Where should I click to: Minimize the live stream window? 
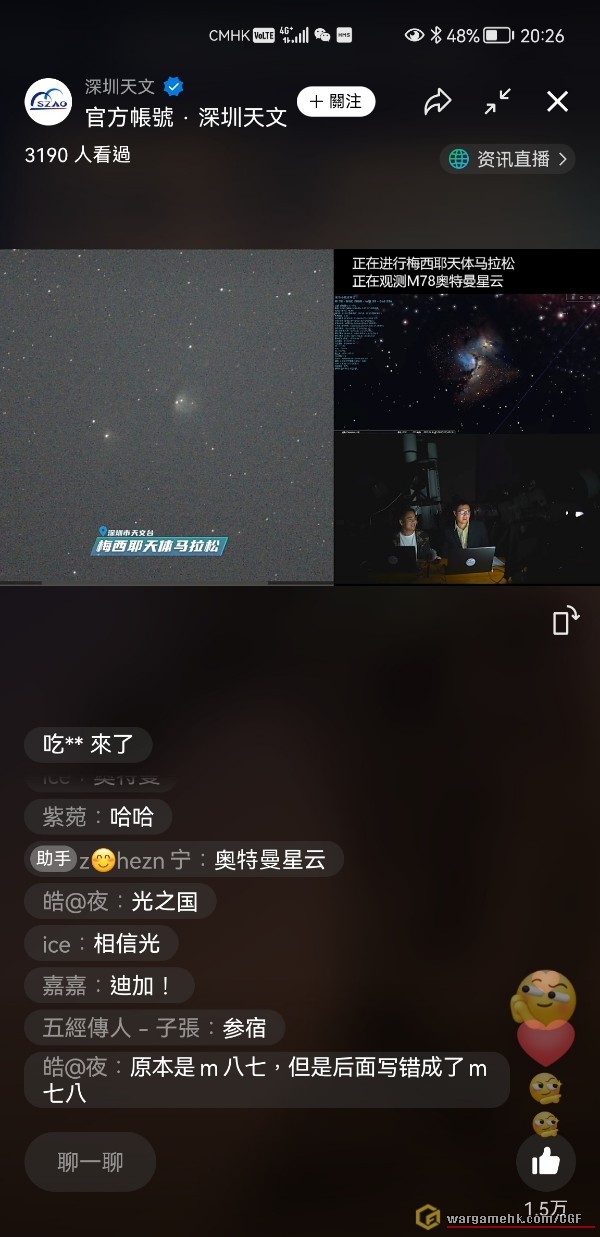tap(497, 101)
